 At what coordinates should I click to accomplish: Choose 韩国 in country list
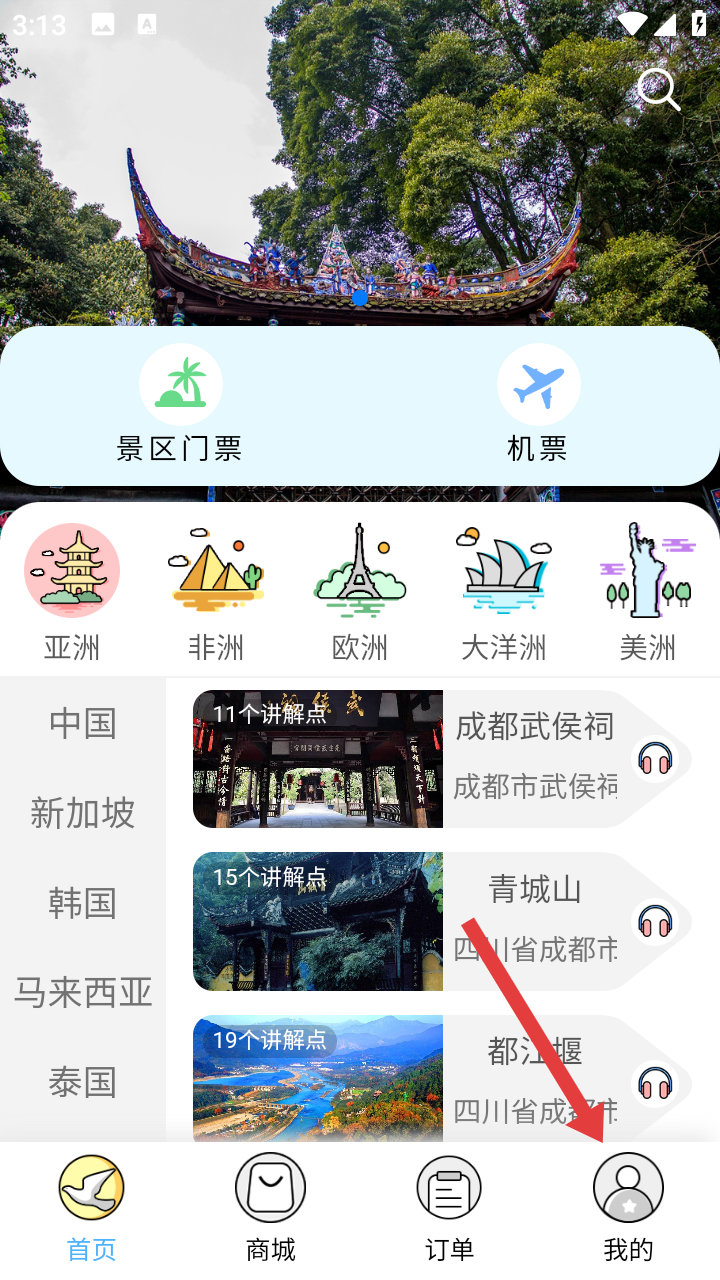tap(83, 903)
